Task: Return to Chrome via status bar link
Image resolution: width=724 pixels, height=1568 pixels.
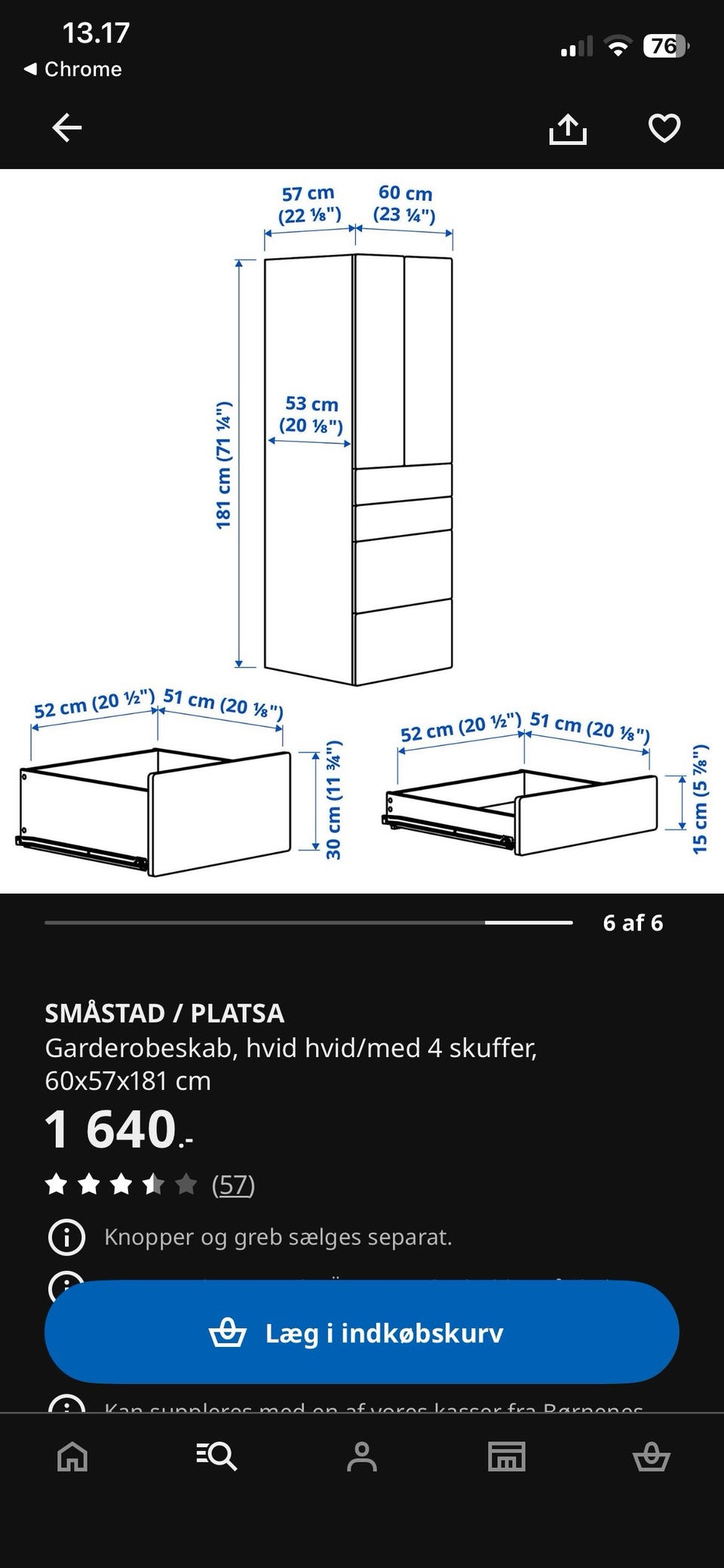Action: coord(72,69)
